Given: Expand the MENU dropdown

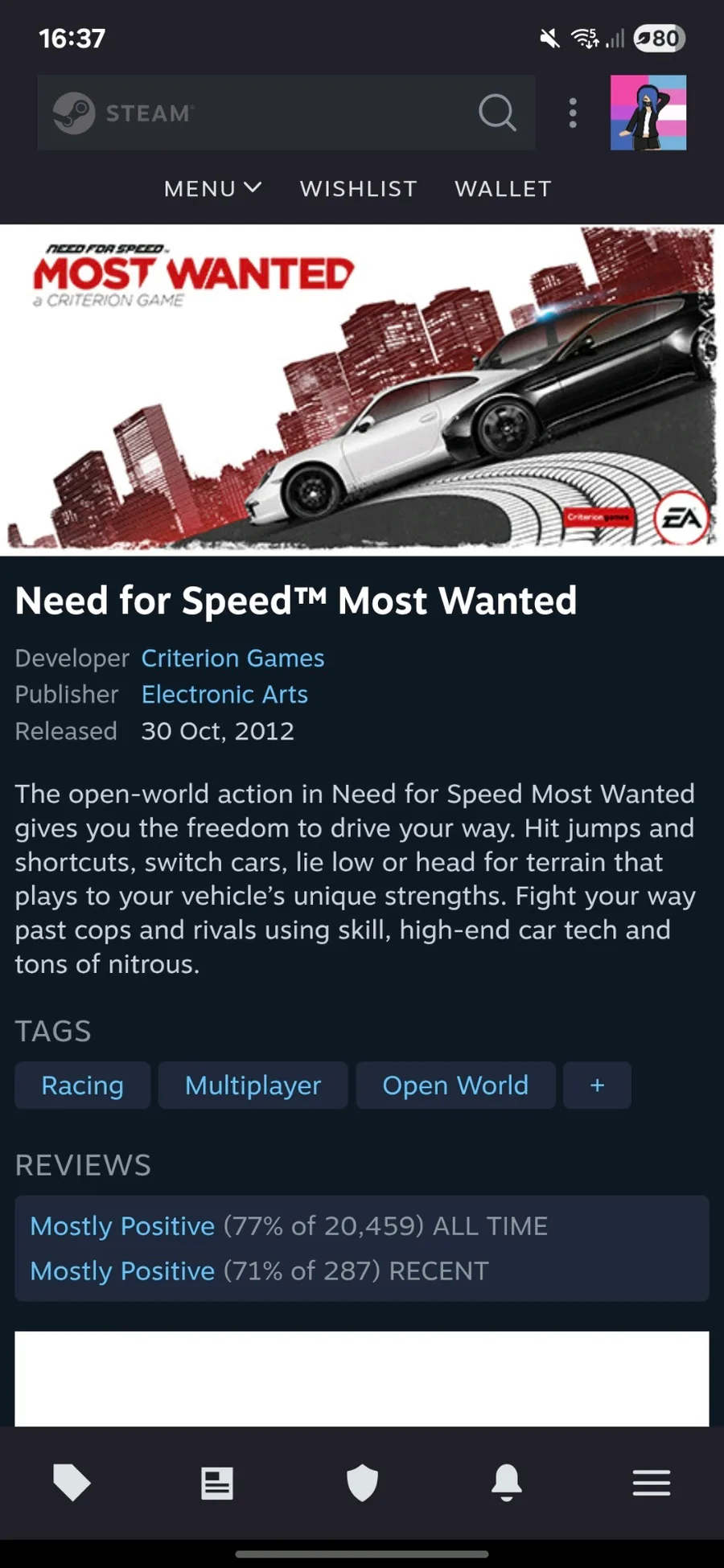Looking at the screenshot, I should tap(212, 189).
